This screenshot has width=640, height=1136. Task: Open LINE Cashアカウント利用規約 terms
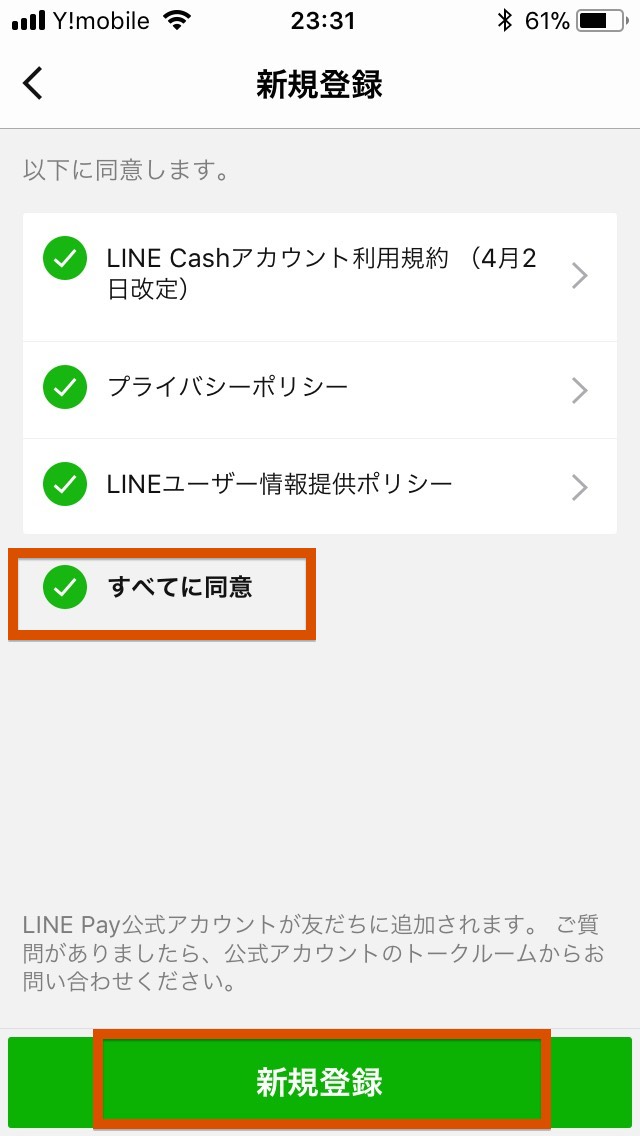320,277
